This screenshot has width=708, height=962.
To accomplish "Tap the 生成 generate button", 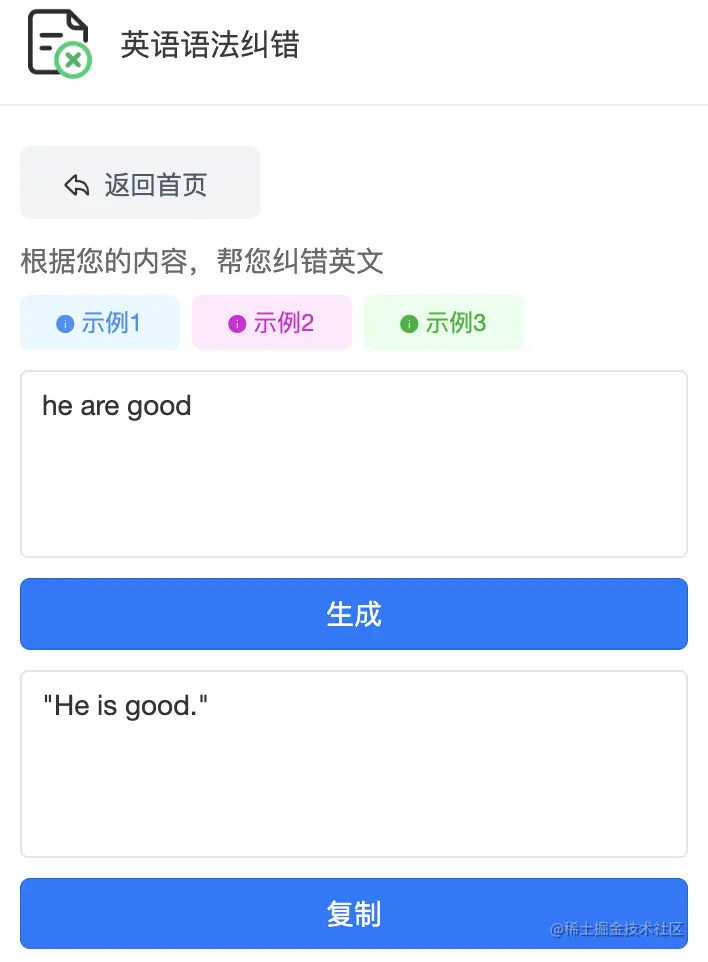I will pyautogui.click(x=354, y=614).
